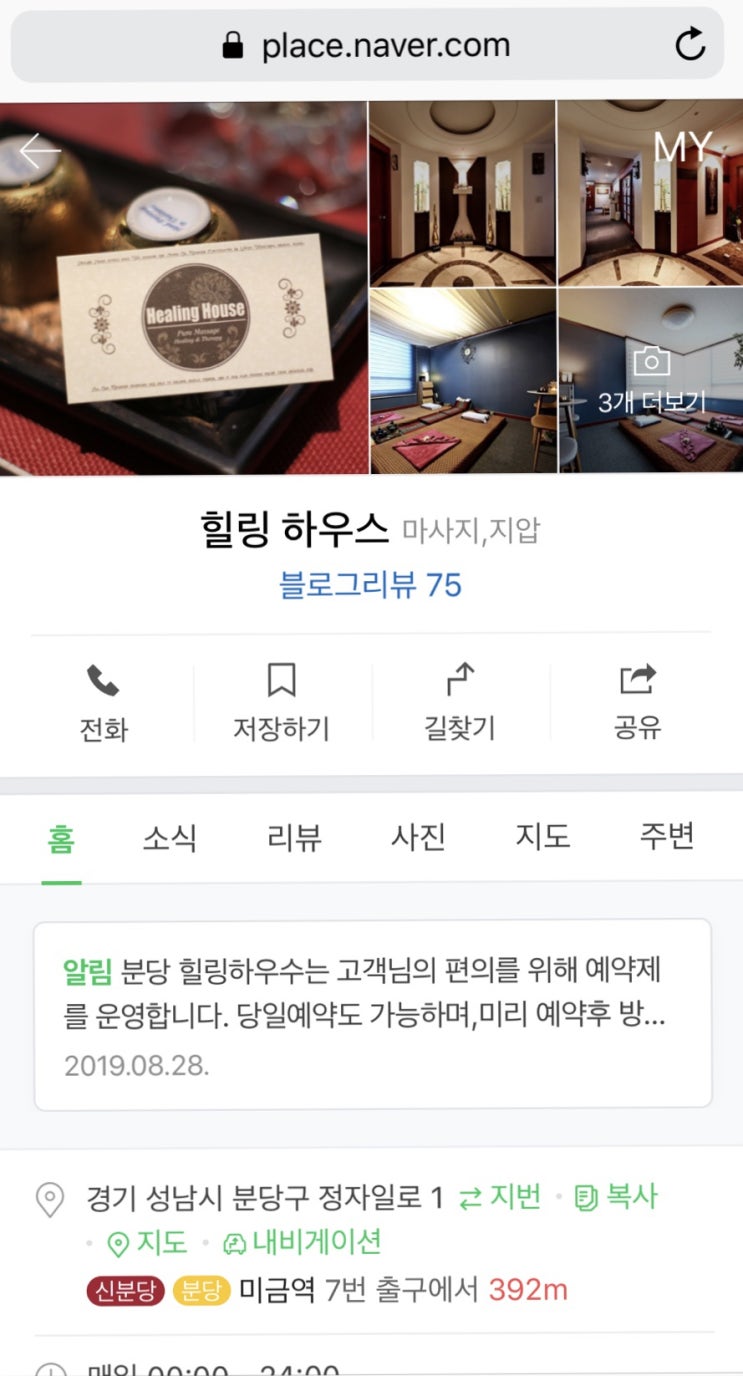Share this place via 공유
Screen dimensions: 743x1376
click(637, 703)
